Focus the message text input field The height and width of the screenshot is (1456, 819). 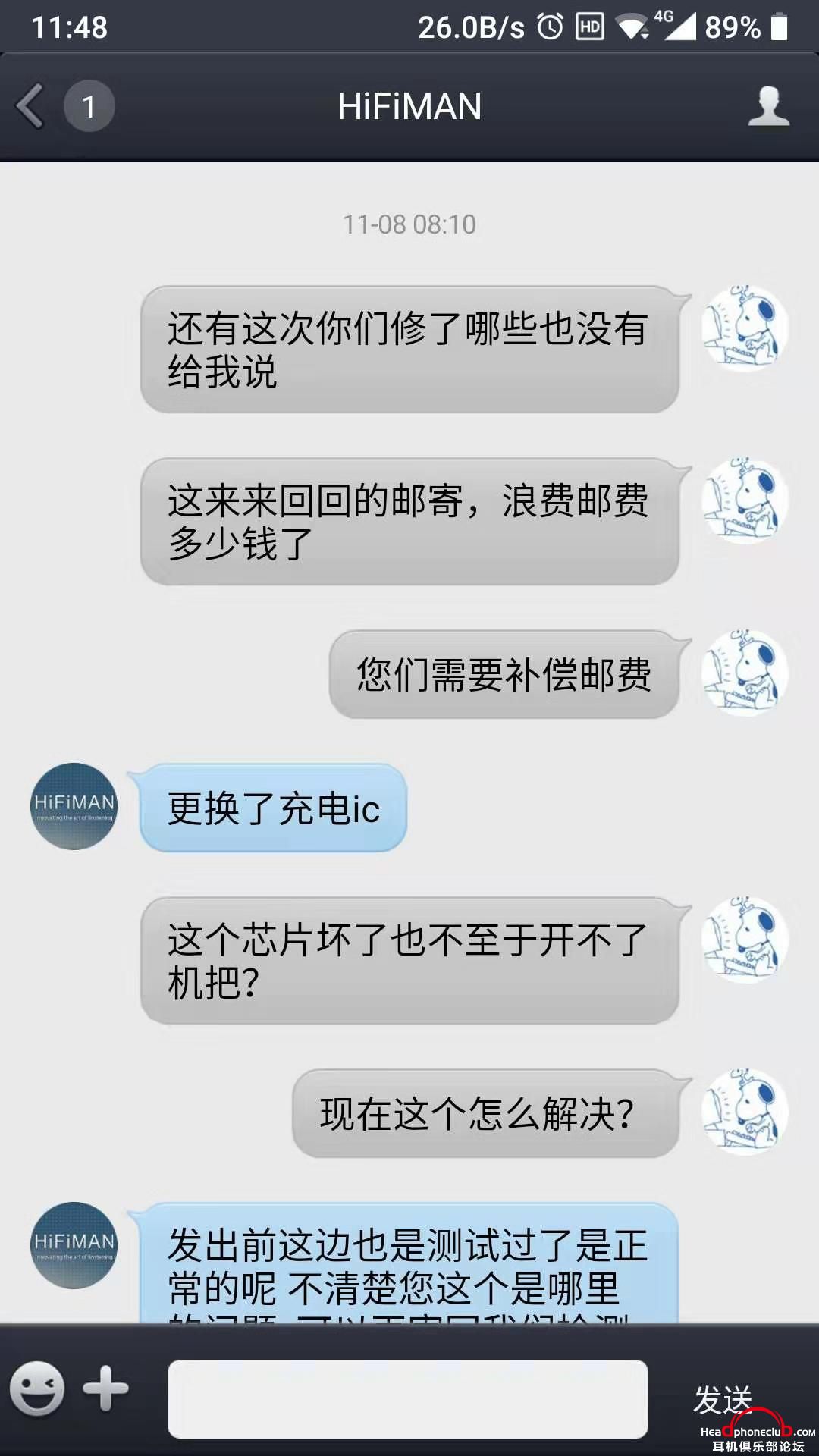407,1398
